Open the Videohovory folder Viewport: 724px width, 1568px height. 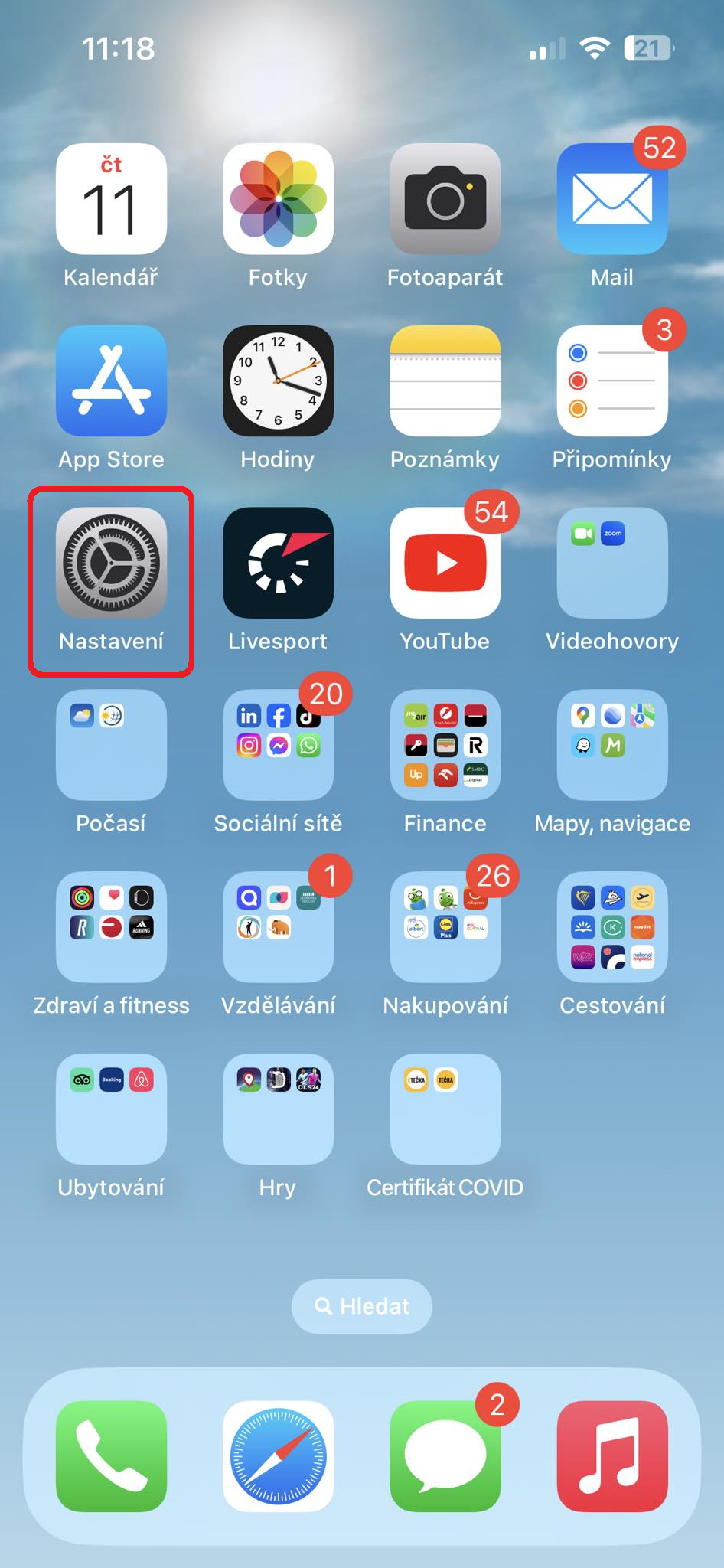click(612, 563)
